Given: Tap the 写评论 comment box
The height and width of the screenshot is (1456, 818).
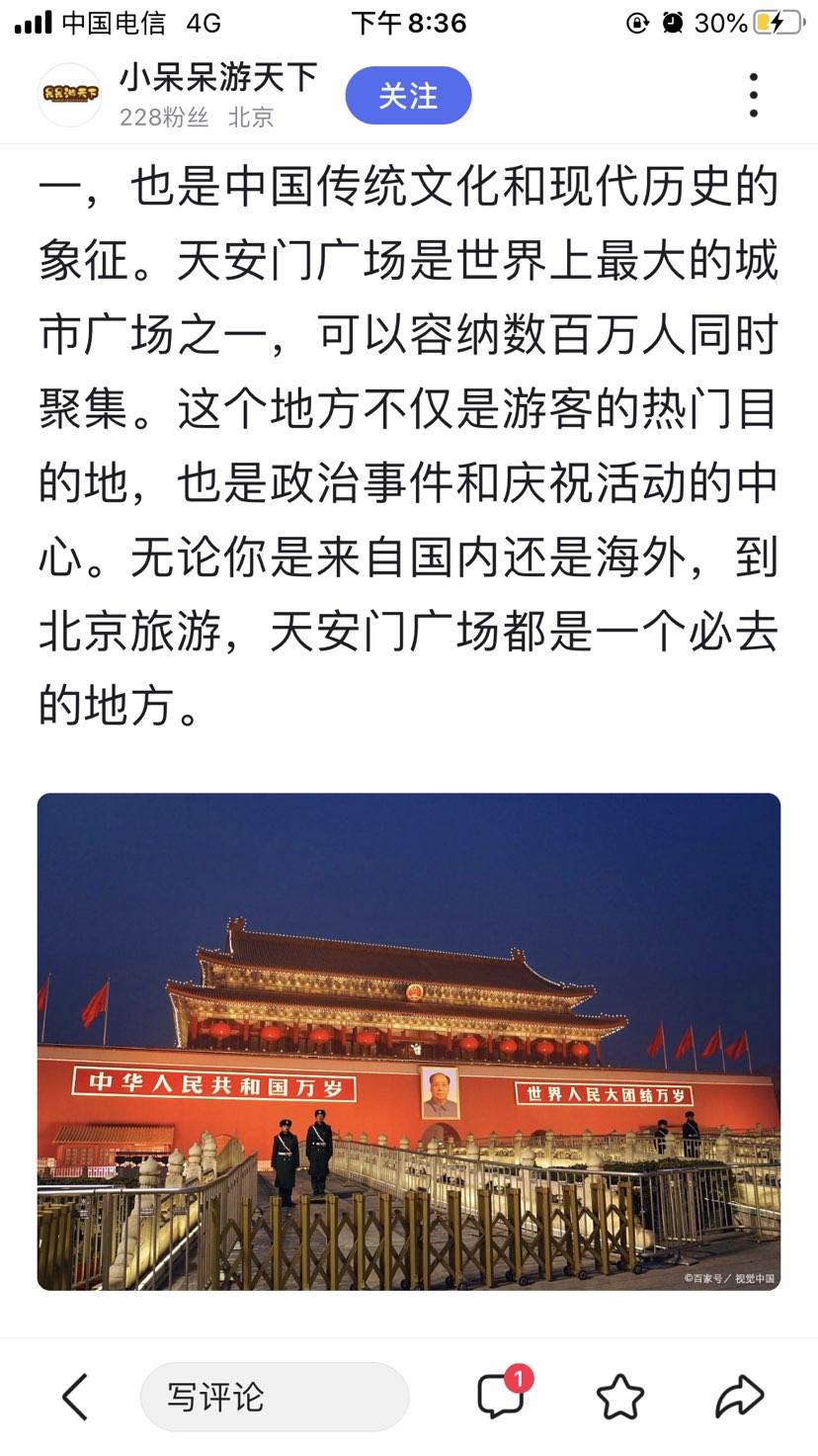Looking at the screenshot, I should pyautogui.click(x=274, y=1397).
